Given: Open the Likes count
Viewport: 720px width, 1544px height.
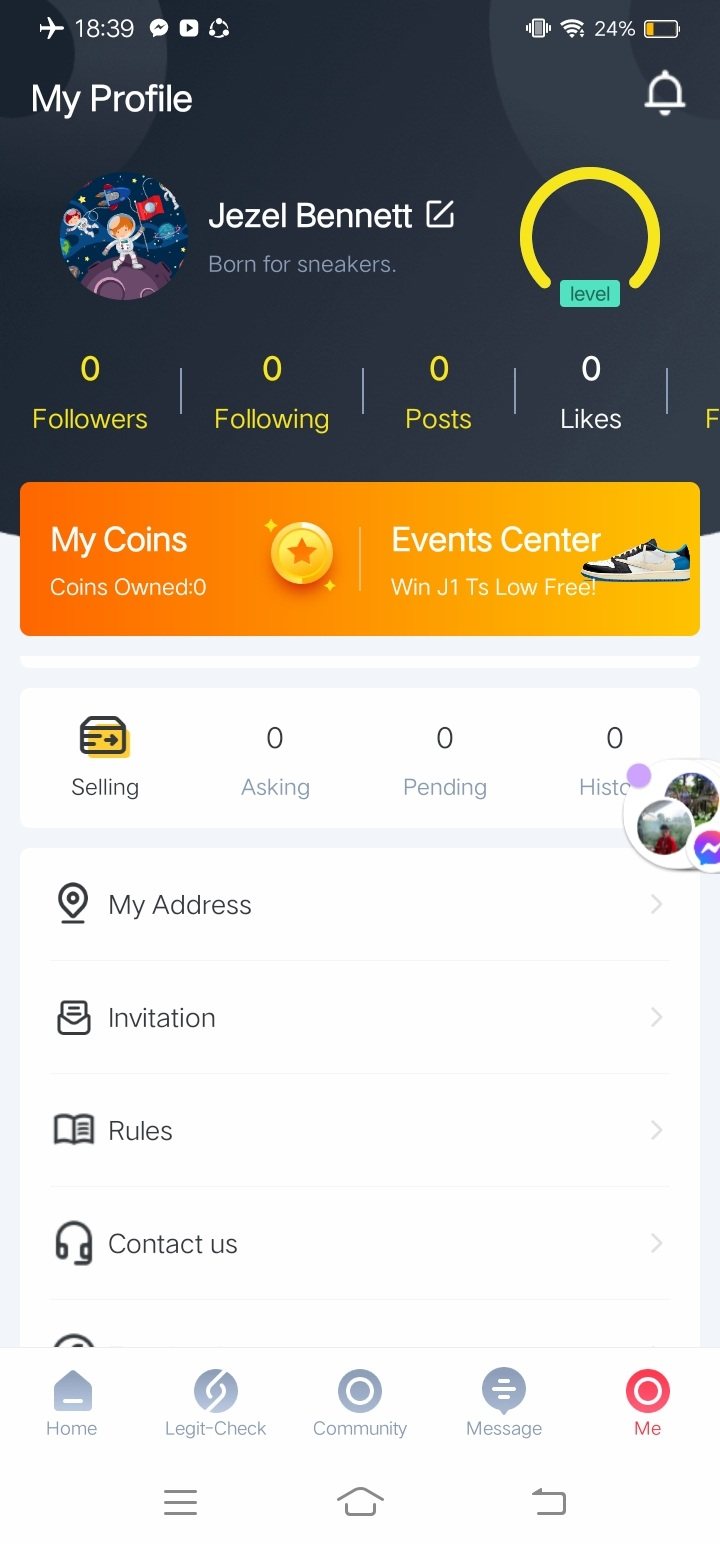Looking at the screenshot, I should coord(590,393).
